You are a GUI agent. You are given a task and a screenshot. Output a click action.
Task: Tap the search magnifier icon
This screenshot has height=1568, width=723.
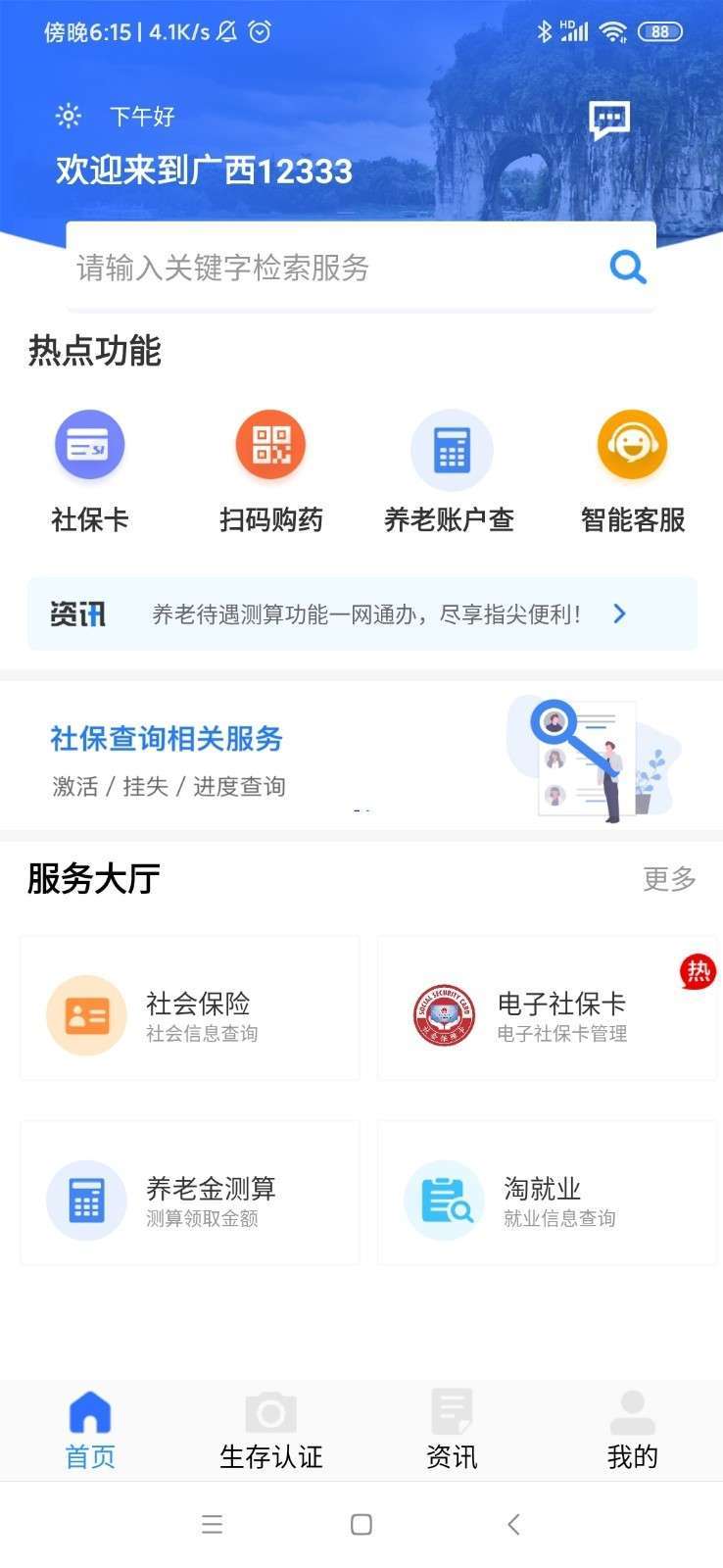pos(627,266)
